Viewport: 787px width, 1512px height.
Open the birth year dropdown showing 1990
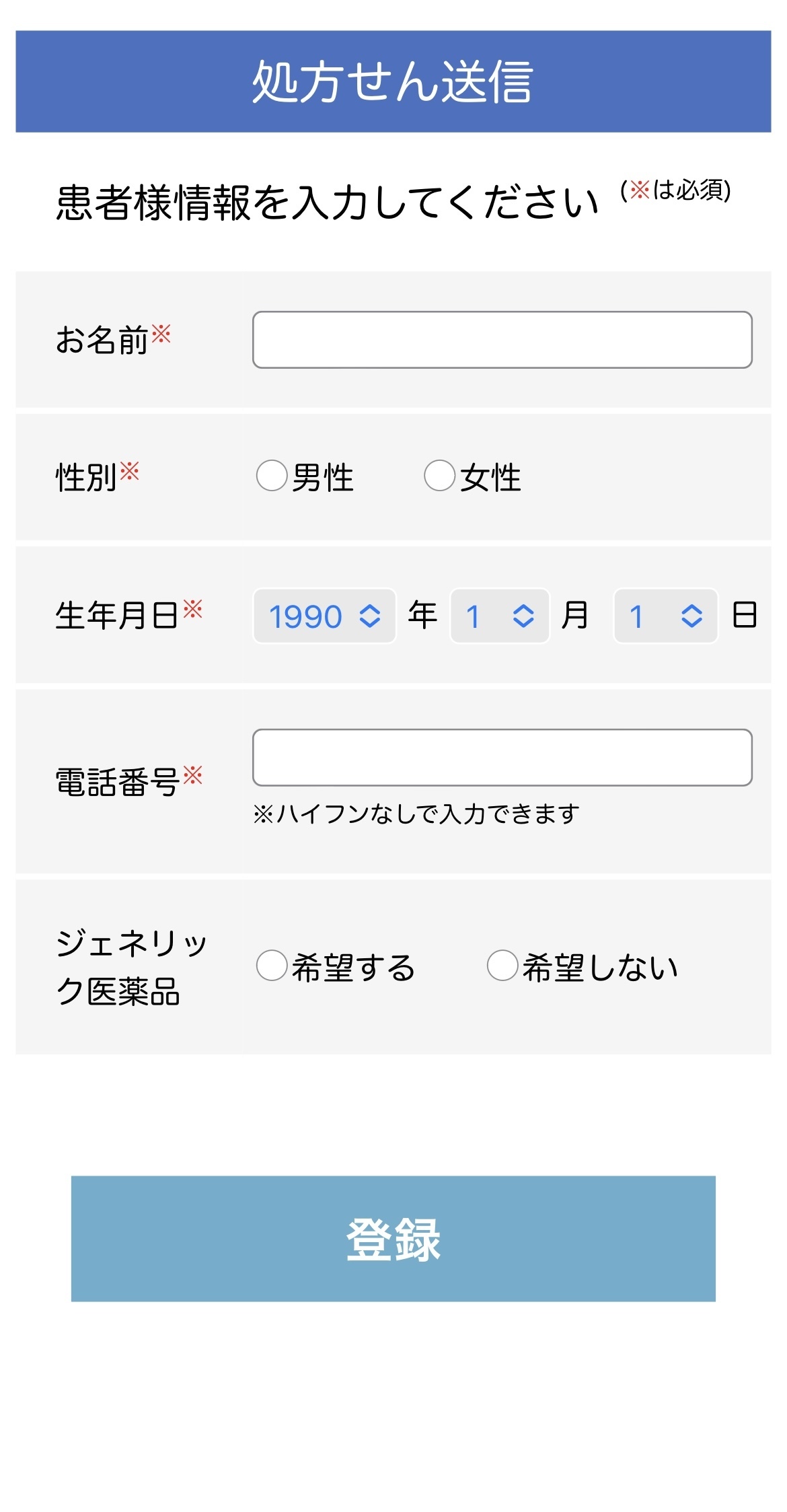pyautogui.click(x=324, y=616)
